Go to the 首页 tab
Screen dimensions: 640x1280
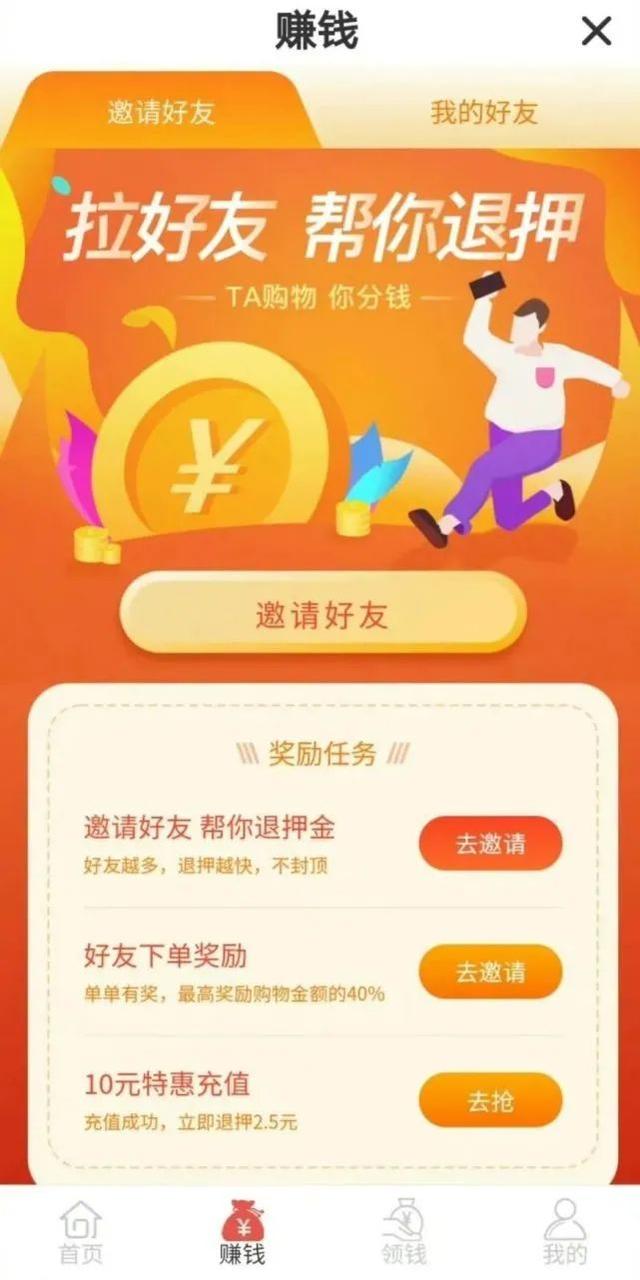(80, 1232)
